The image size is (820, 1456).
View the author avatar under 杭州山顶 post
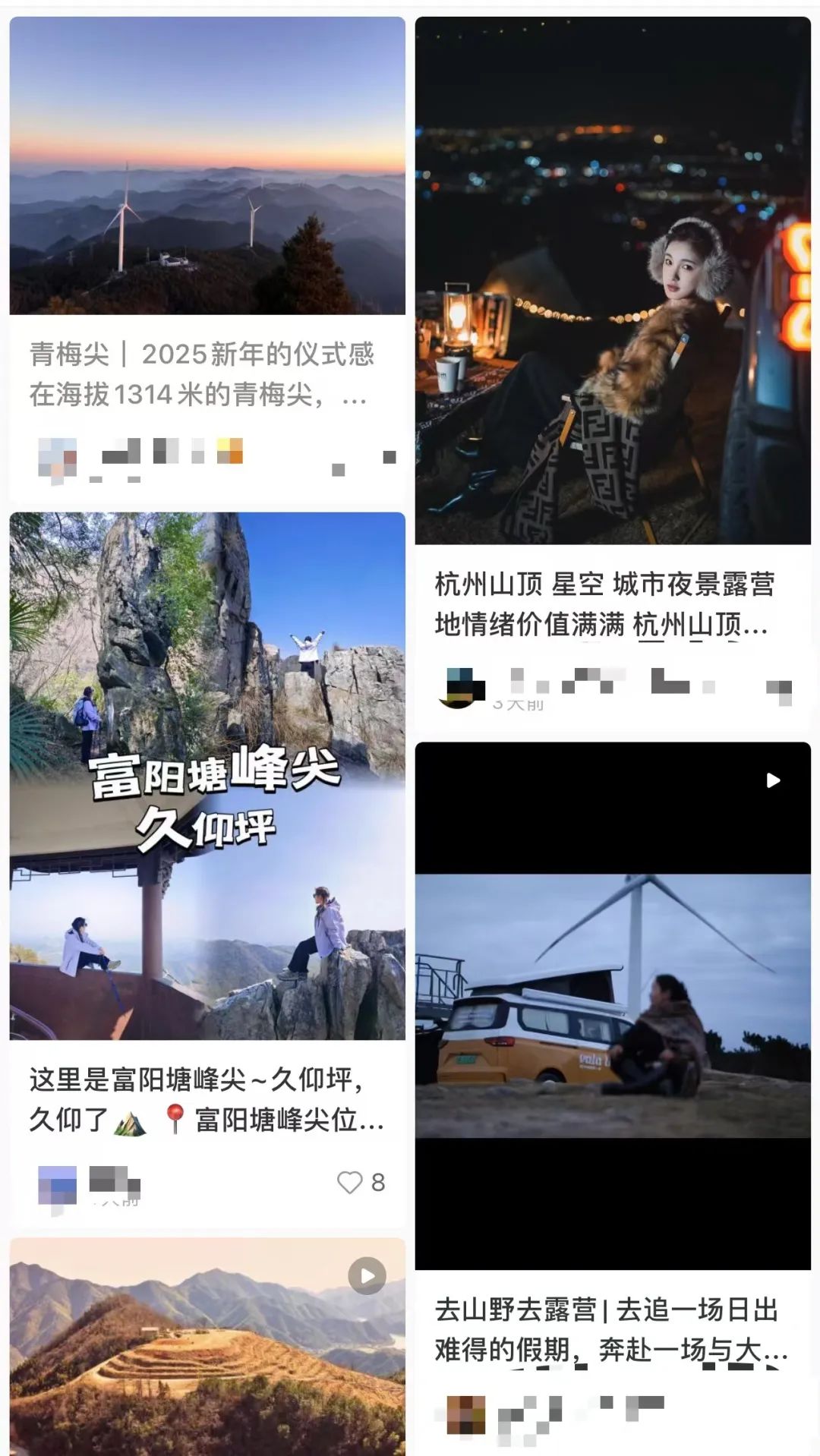[x=462, y=688]
